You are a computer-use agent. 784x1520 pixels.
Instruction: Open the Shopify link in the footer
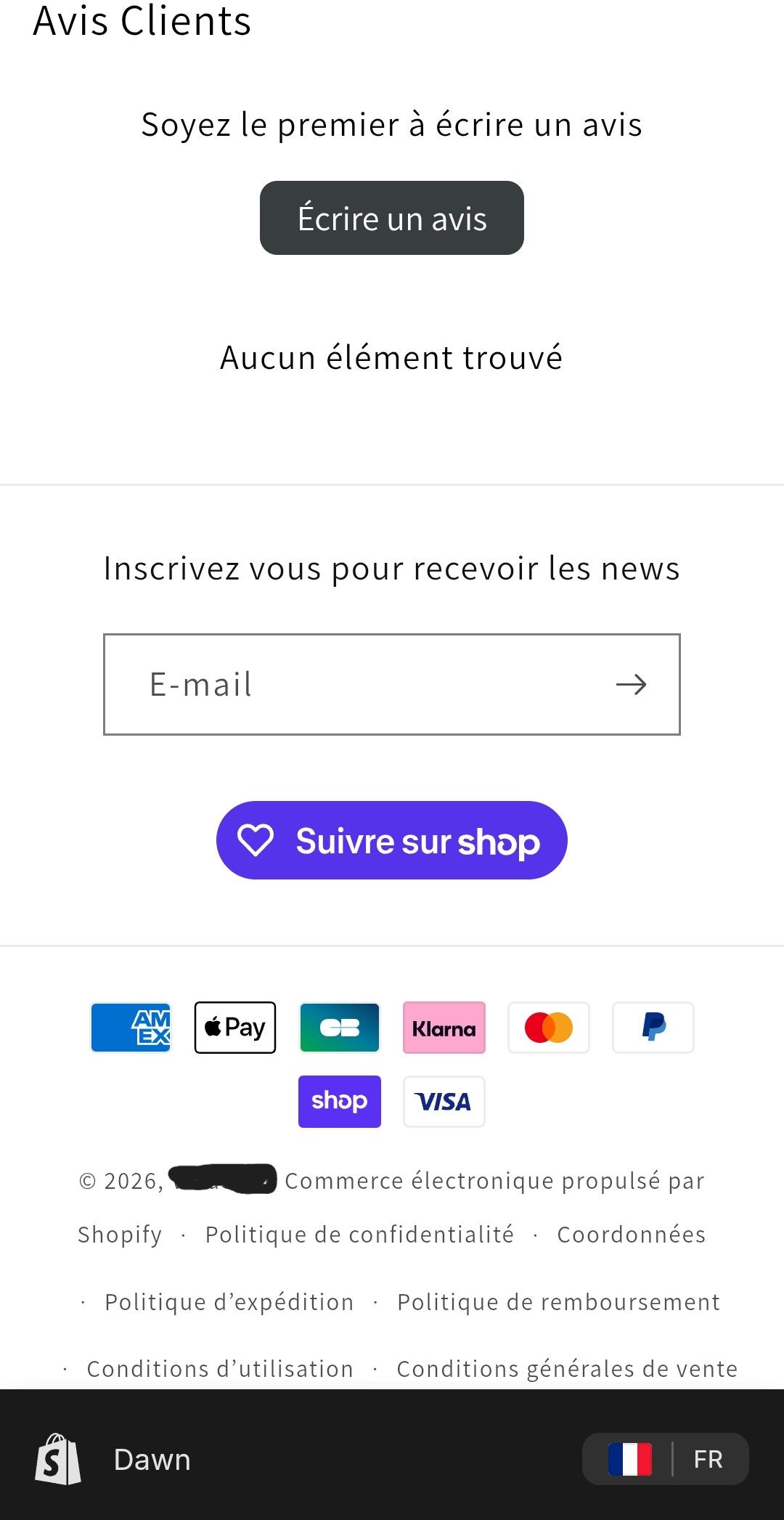point(120,1235)
